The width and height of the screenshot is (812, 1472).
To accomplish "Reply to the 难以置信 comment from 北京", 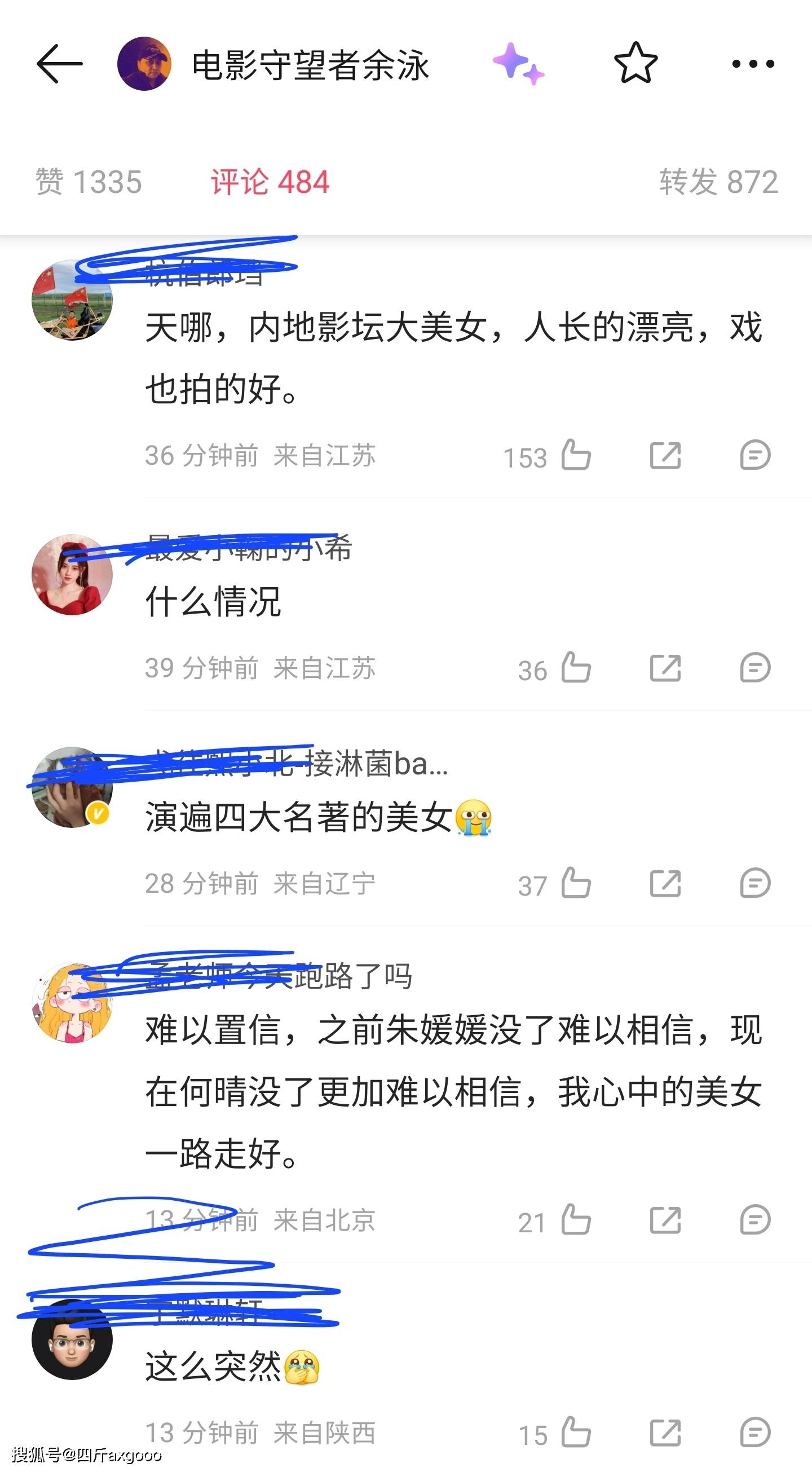I will coord(755,1220).
